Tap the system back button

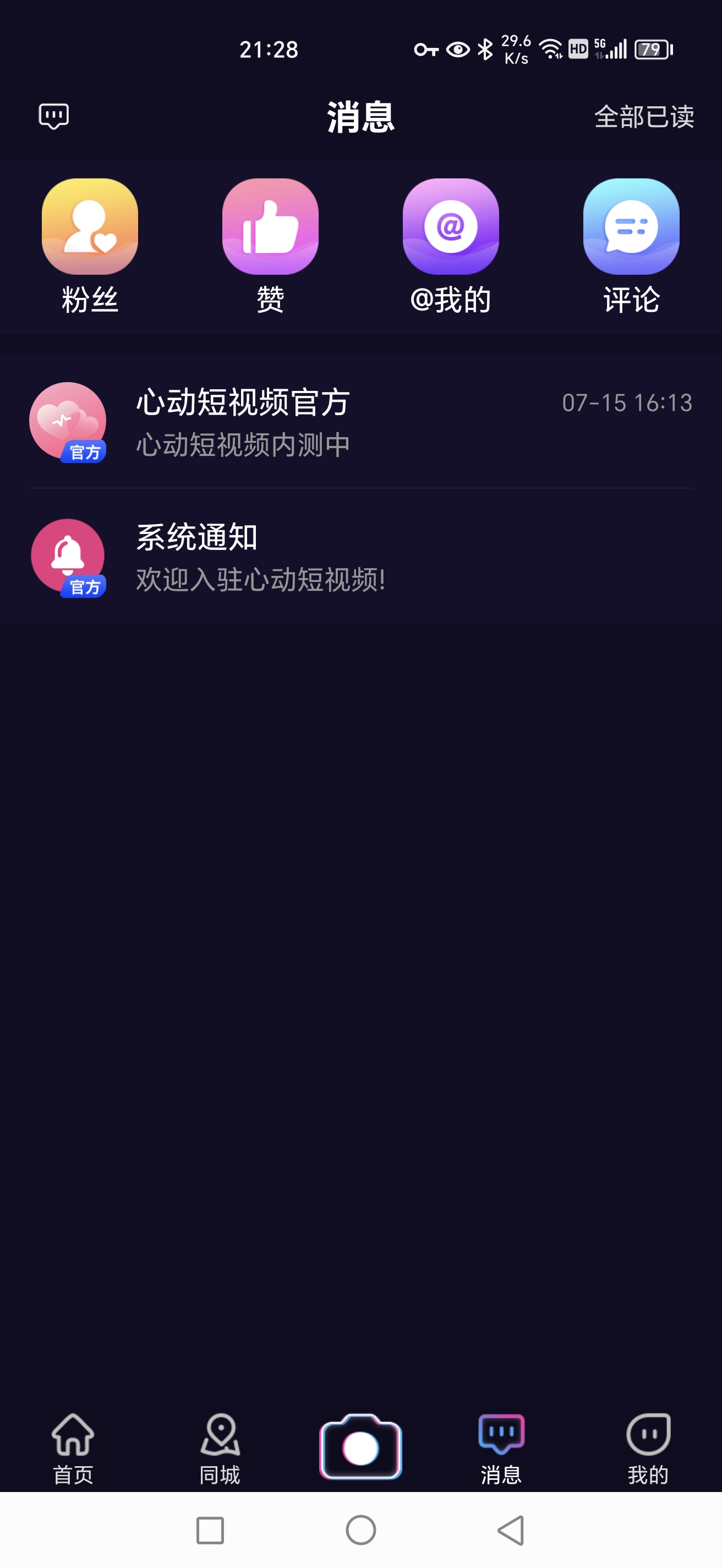[x=511, y=1529]
